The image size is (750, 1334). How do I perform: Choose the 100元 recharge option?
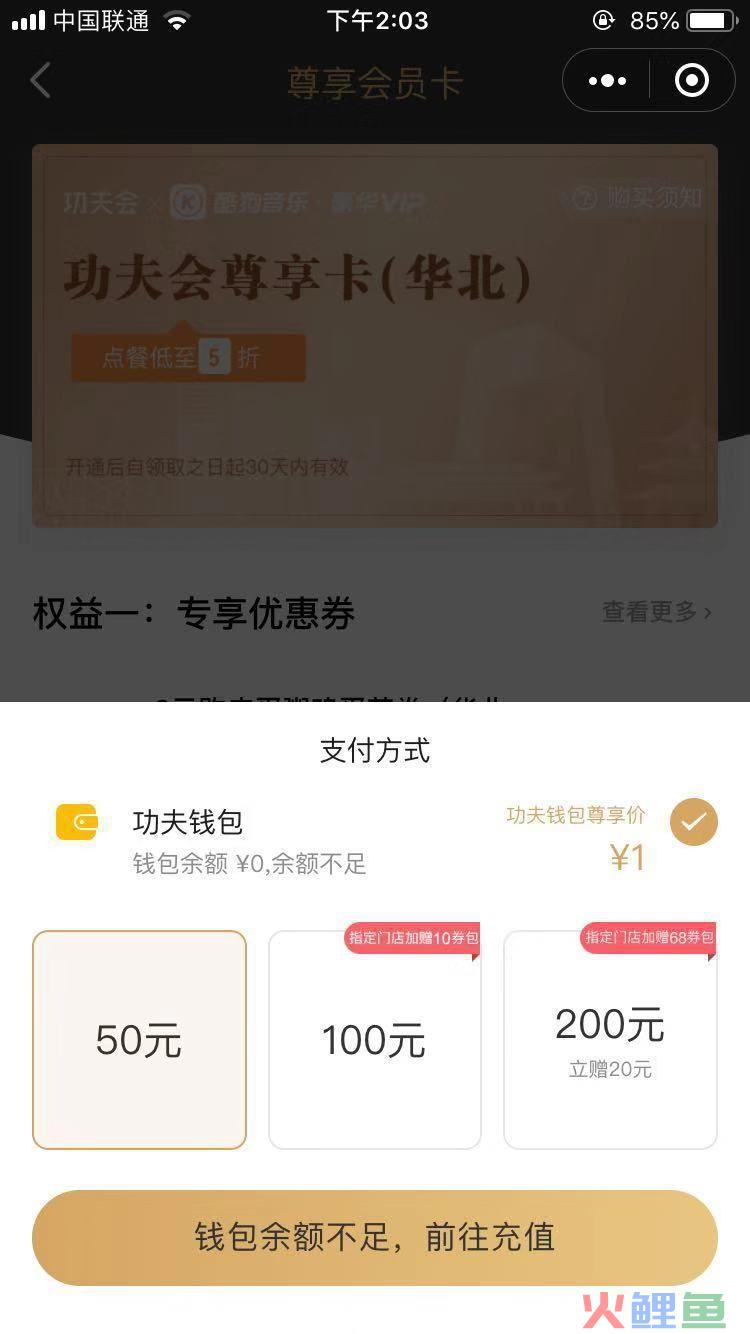[x=374, y=1040]
